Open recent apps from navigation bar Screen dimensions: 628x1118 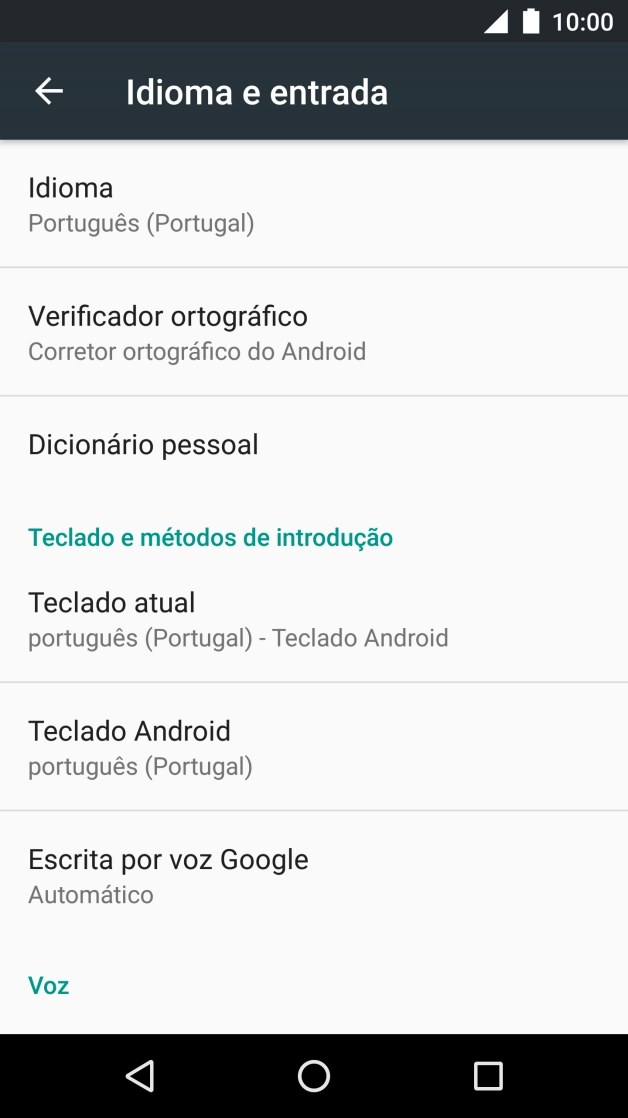488,1076
